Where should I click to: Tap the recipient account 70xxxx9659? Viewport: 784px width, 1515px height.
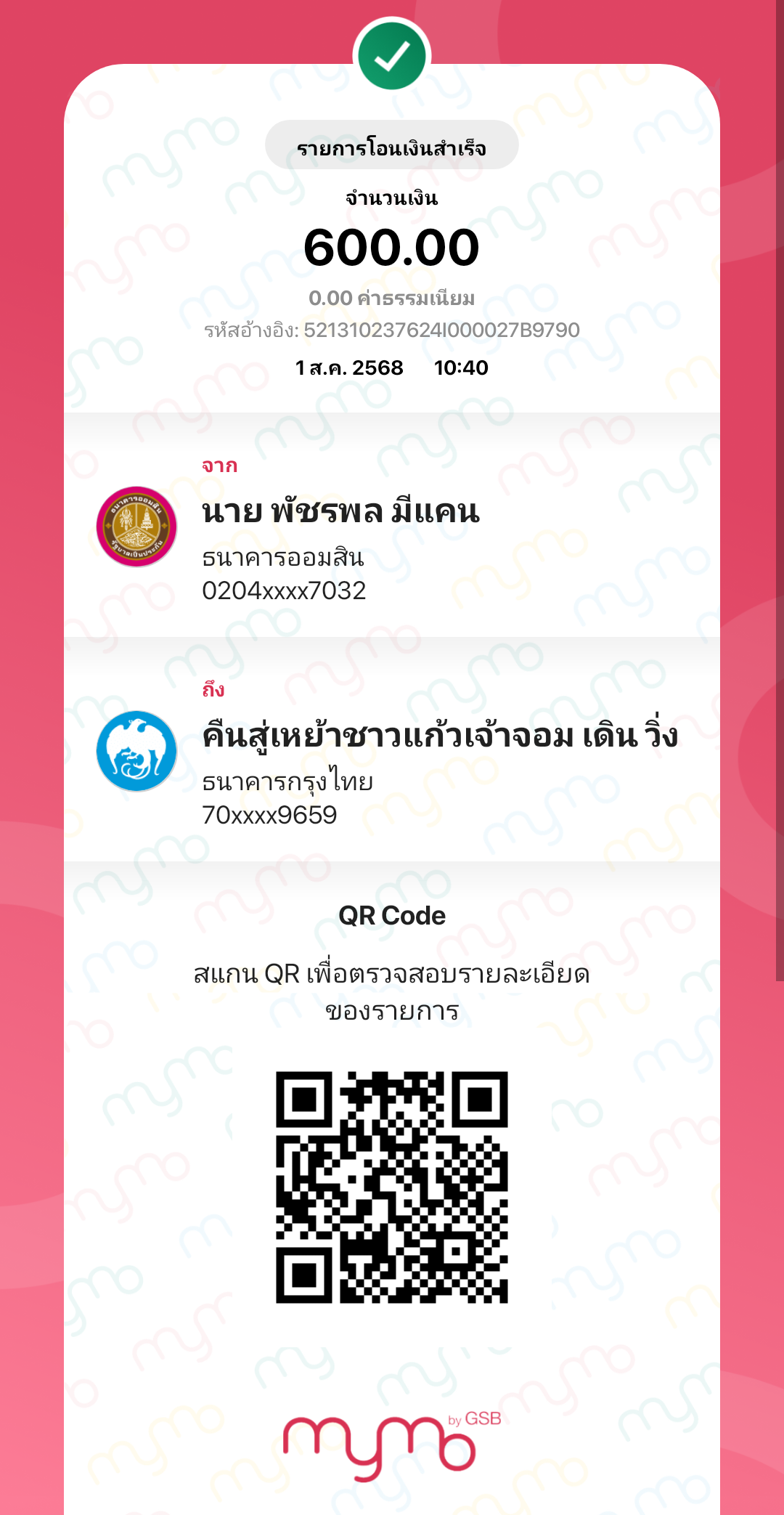[x=267, y=816]
